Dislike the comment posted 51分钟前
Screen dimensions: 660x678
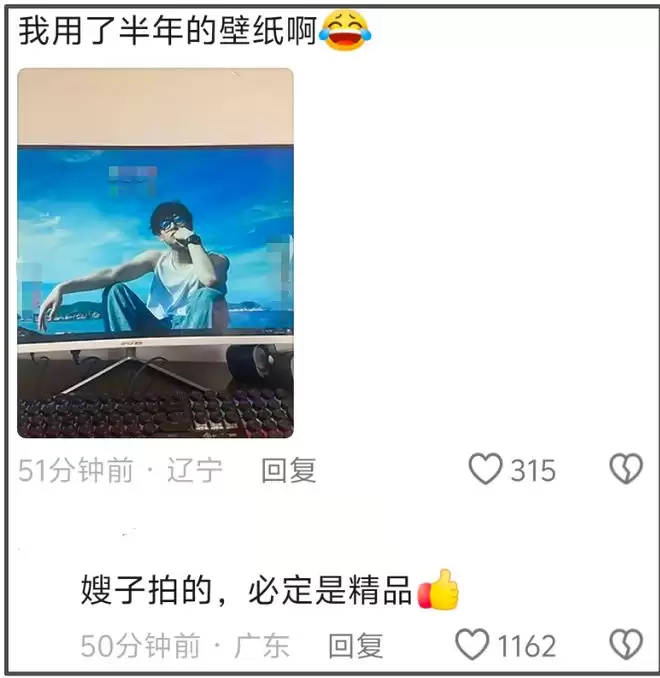(626, 469)
